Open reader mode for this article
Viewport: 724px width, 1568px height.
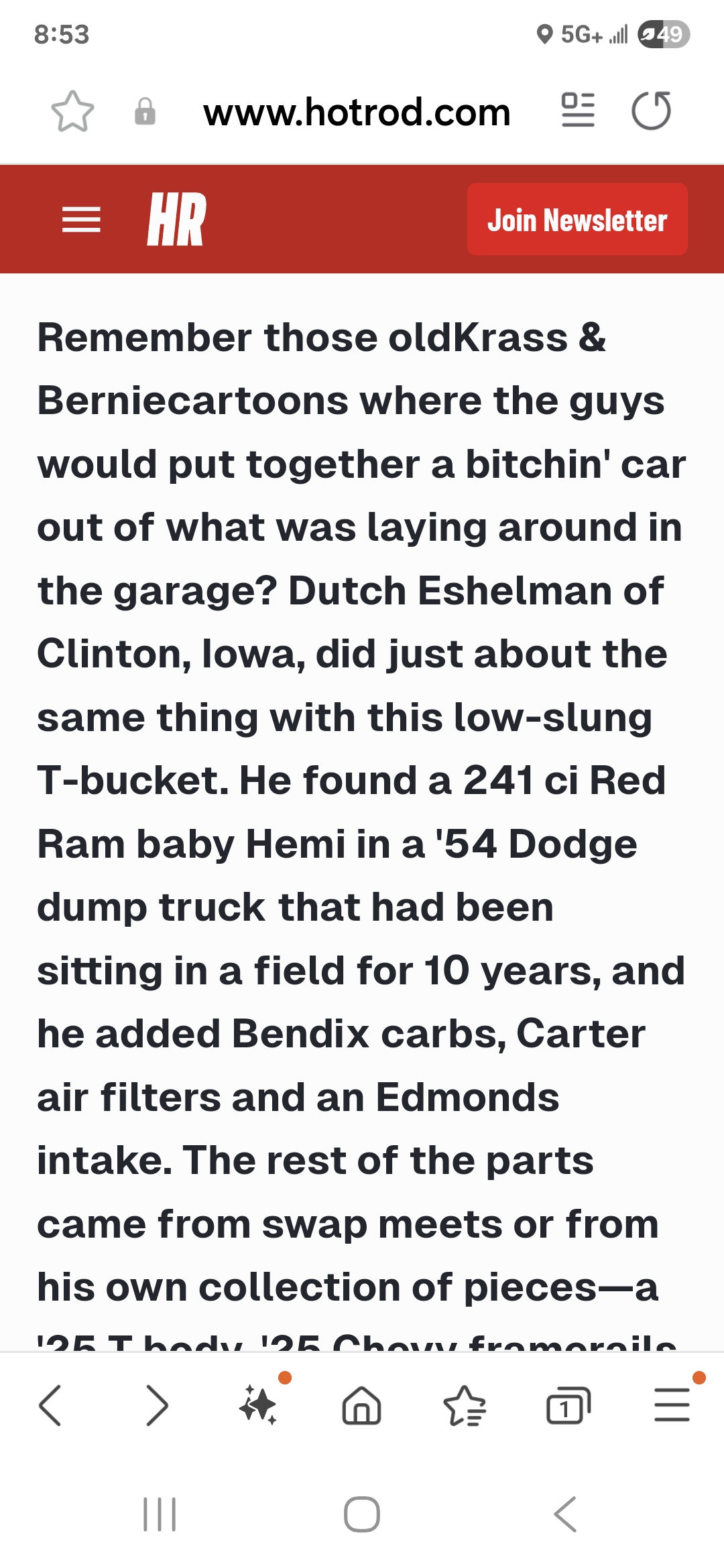(578, 111)
